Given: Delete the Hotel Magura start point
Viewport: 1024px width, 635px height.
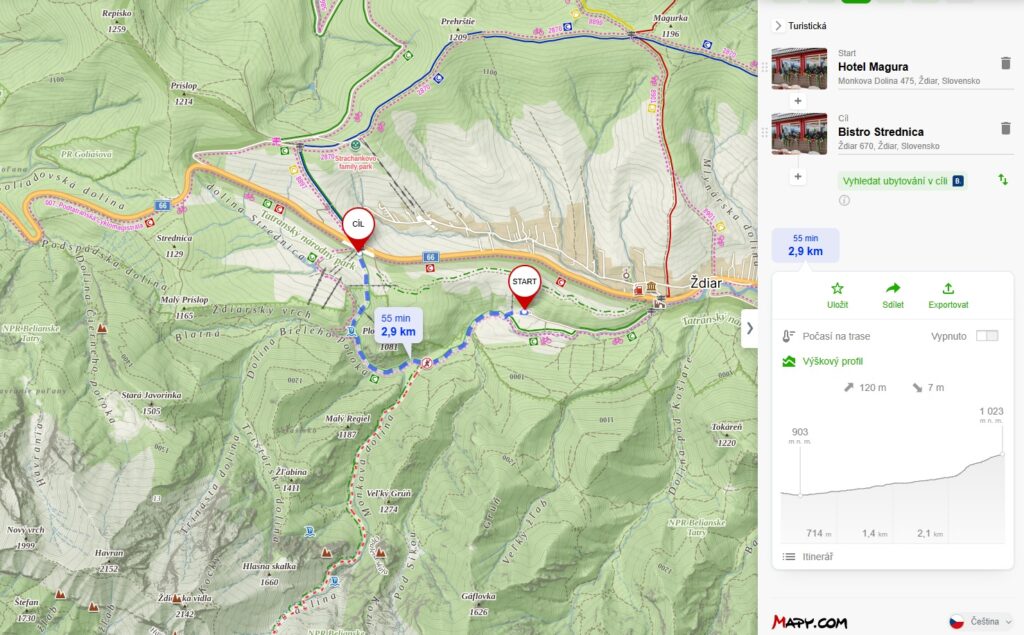Looking at the screenshot, I should (x=1005, y=63).
